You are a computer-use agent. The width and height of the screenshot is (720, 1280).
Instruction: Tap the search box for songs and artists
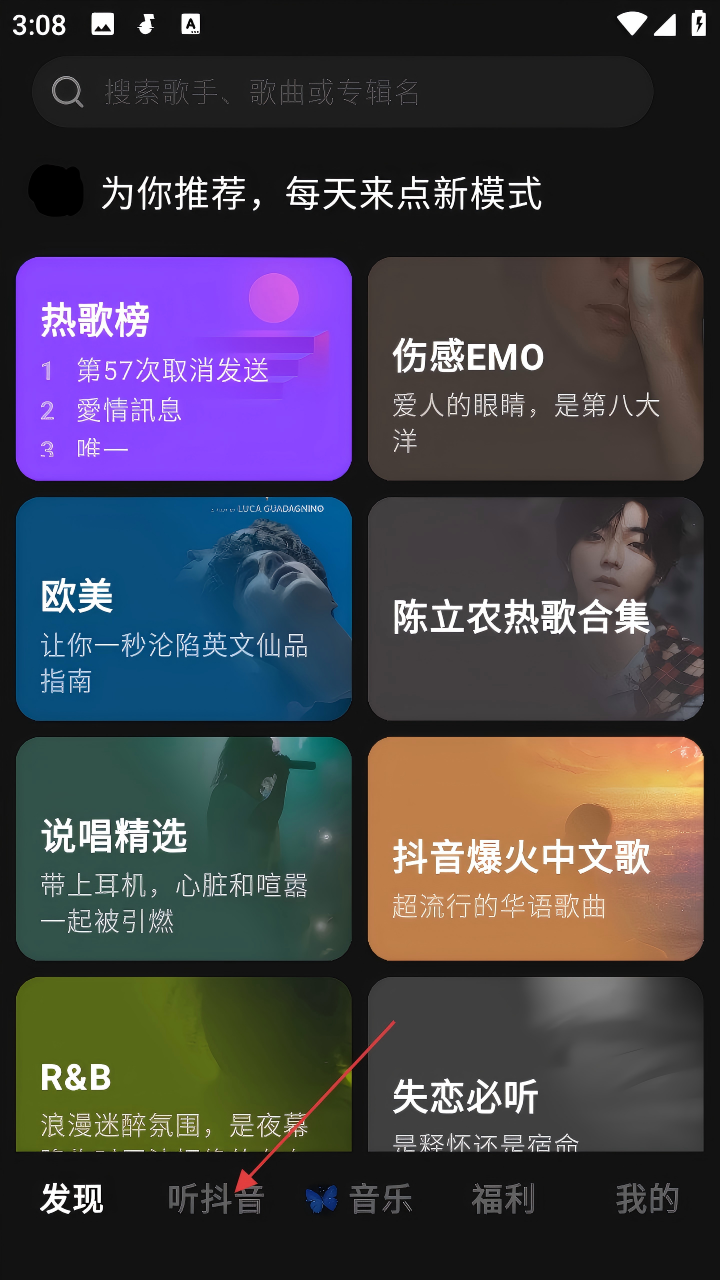point(342,92)
